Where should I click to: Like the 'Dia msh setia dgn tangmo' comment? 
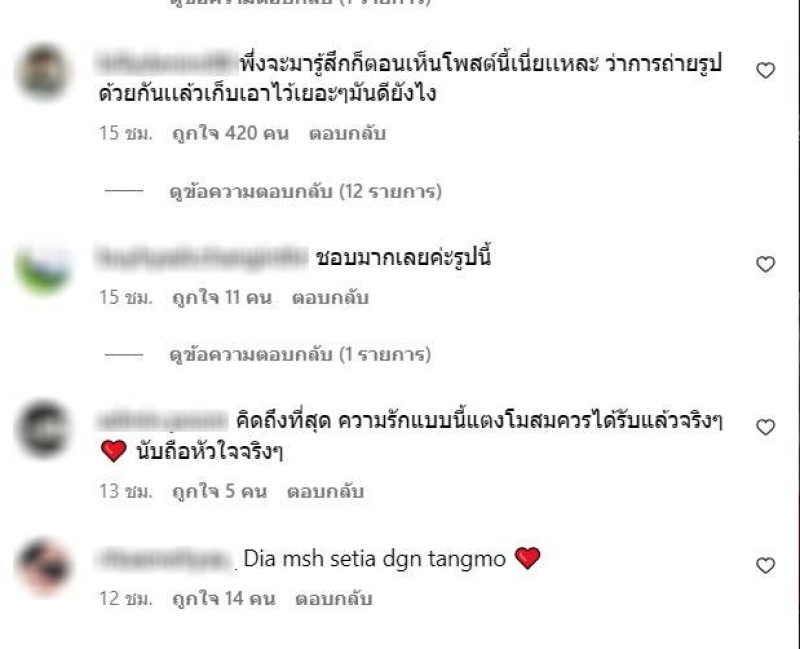765,566
